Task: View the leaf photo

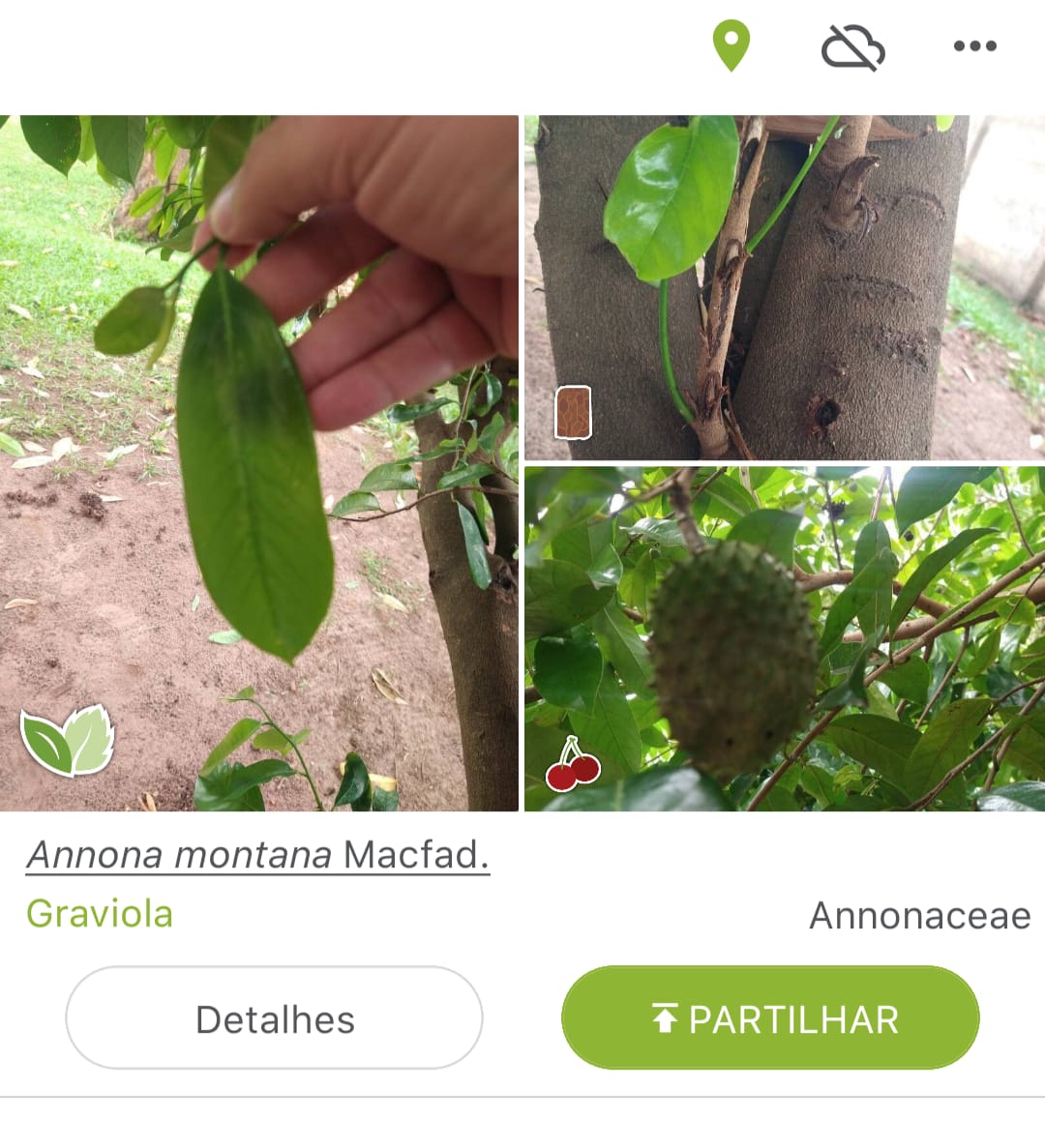Action: 259,462
